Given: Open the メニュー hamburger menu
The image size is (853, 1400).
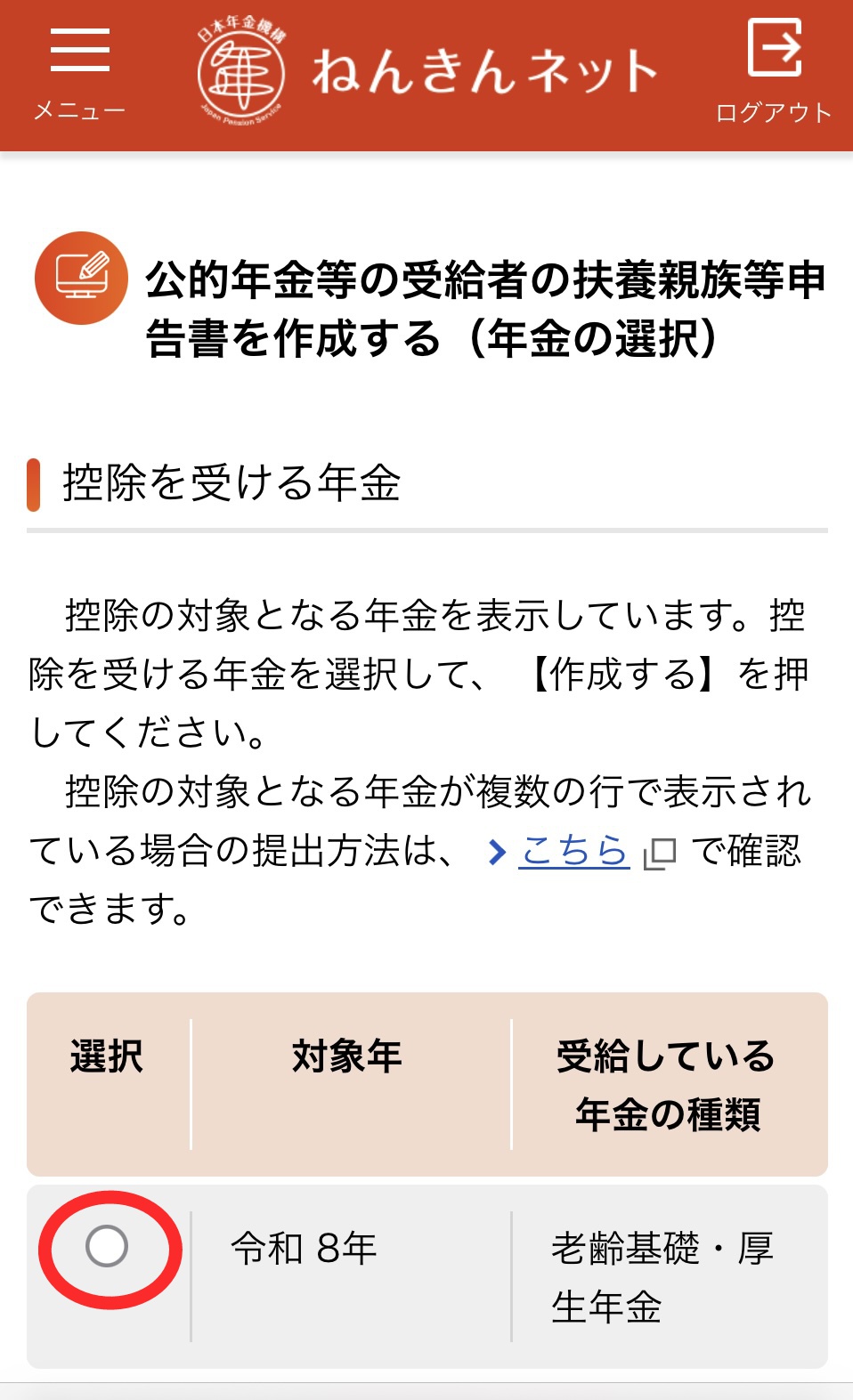Looking at the screenshot, I should [x=79, y=74].
